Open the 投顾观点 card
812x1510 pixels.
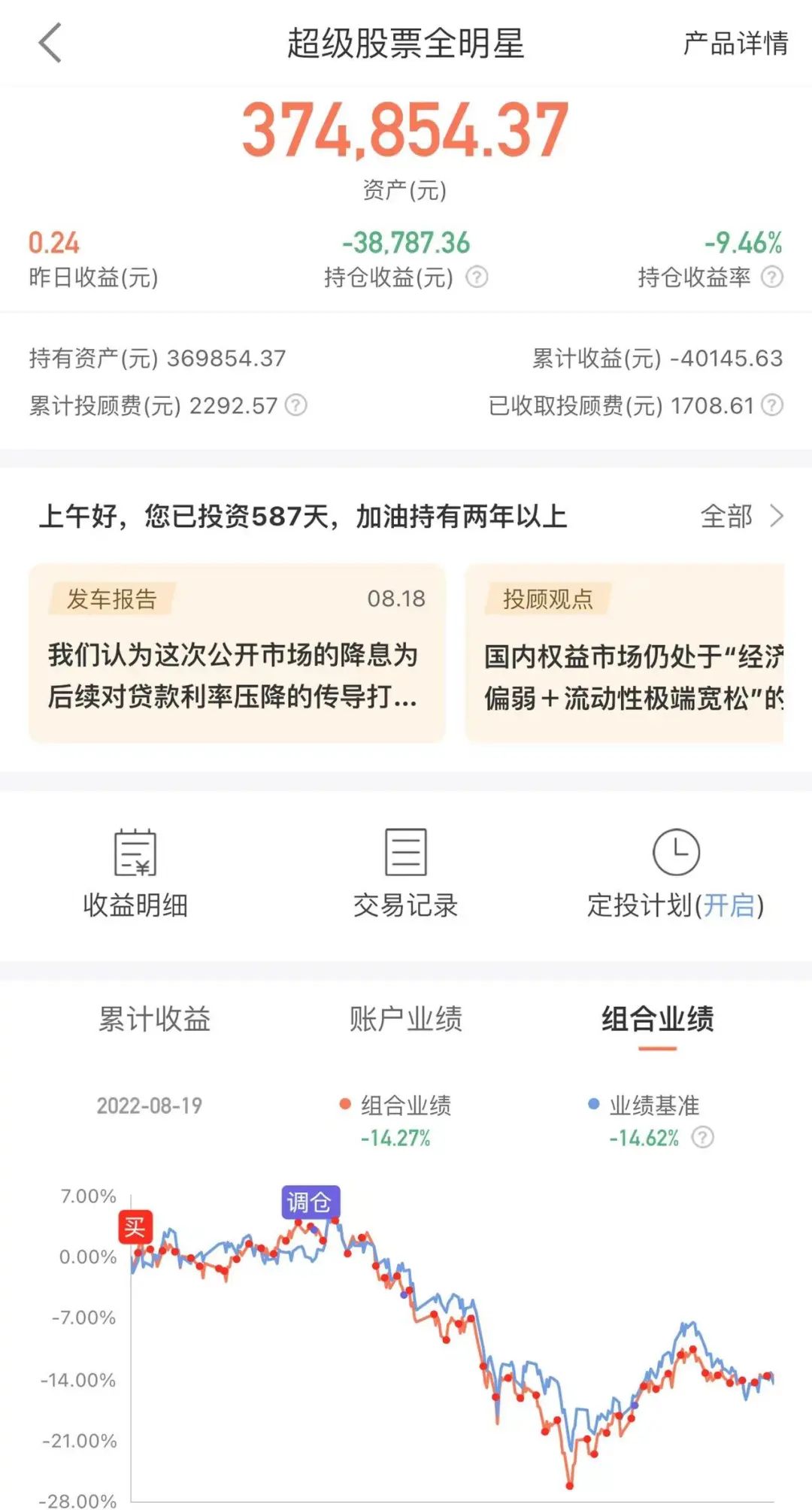(x=625, y=653)
